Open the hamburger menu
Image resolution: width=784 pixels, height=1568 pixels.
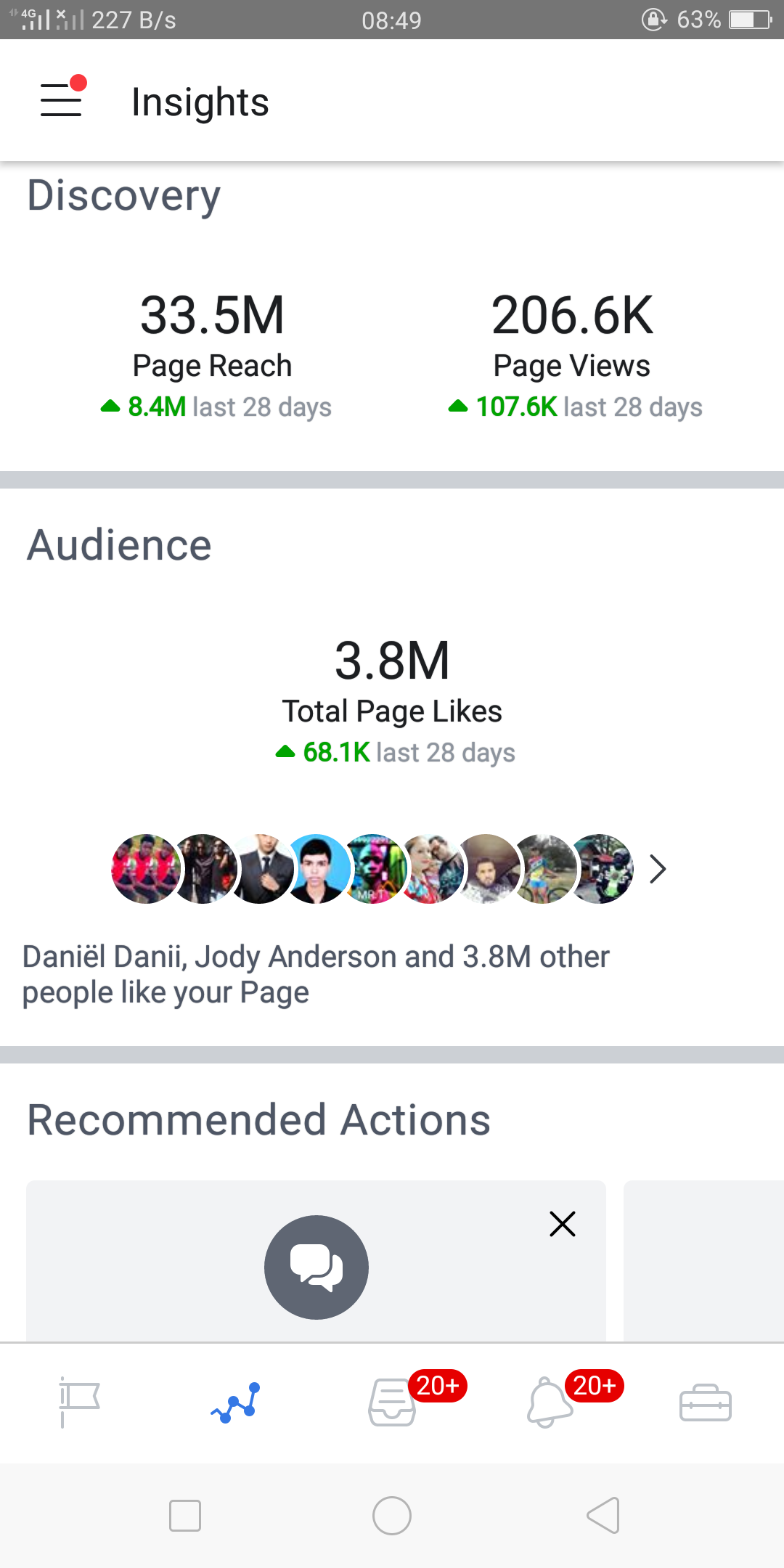click(61, 99)
